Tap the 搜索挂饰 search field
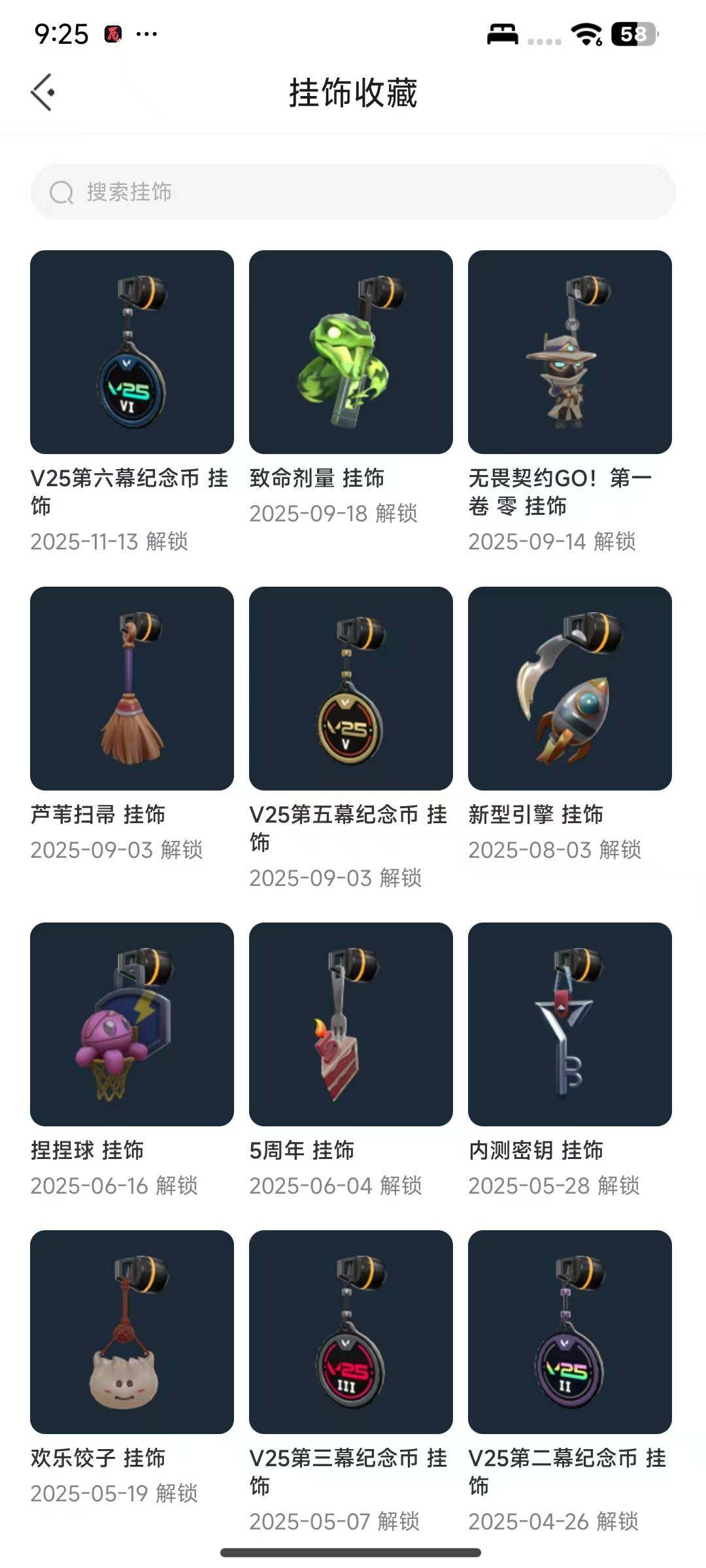This screenshot has width=706, height=1568. [353, 192]
